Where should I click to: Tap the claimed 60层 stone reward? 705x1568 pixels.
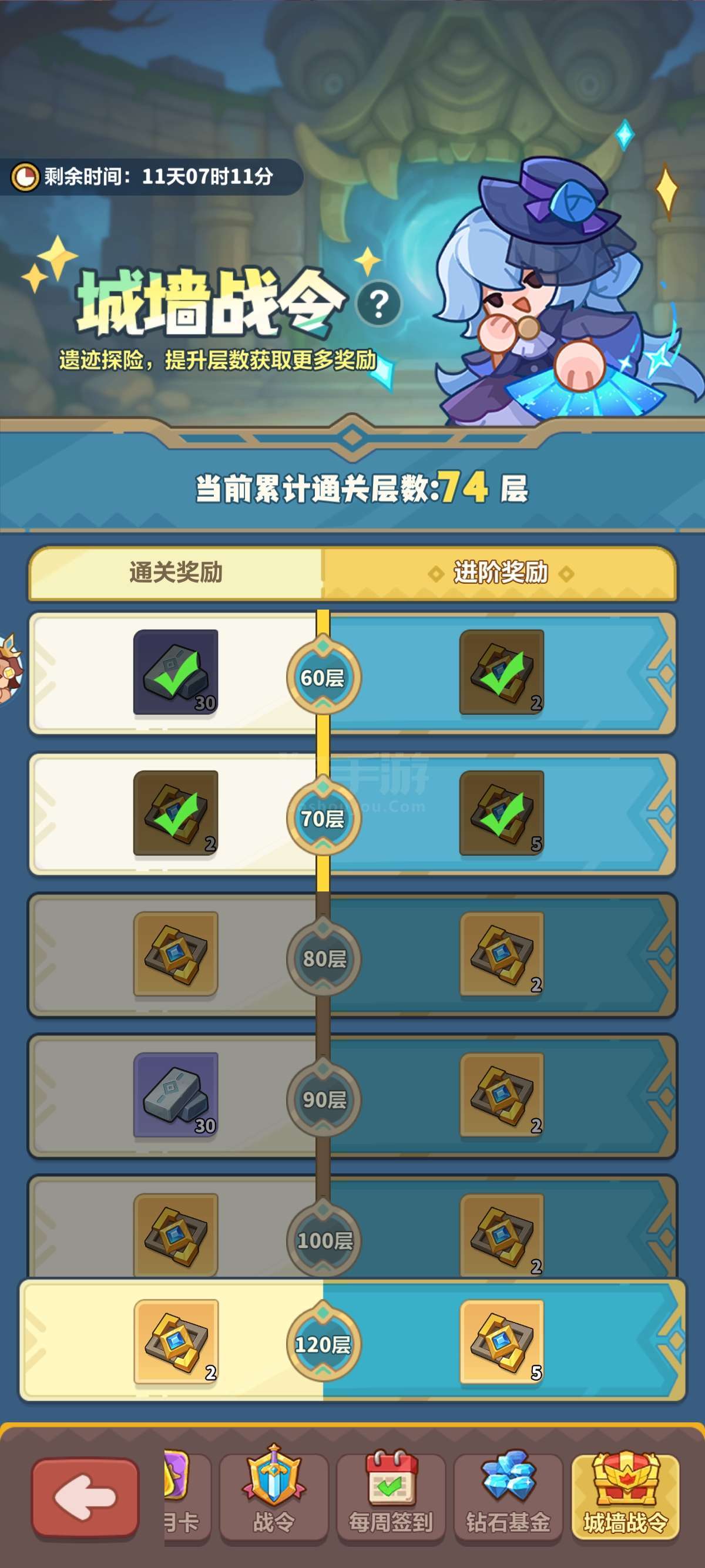pyautogui.click(x=176, y=672)
